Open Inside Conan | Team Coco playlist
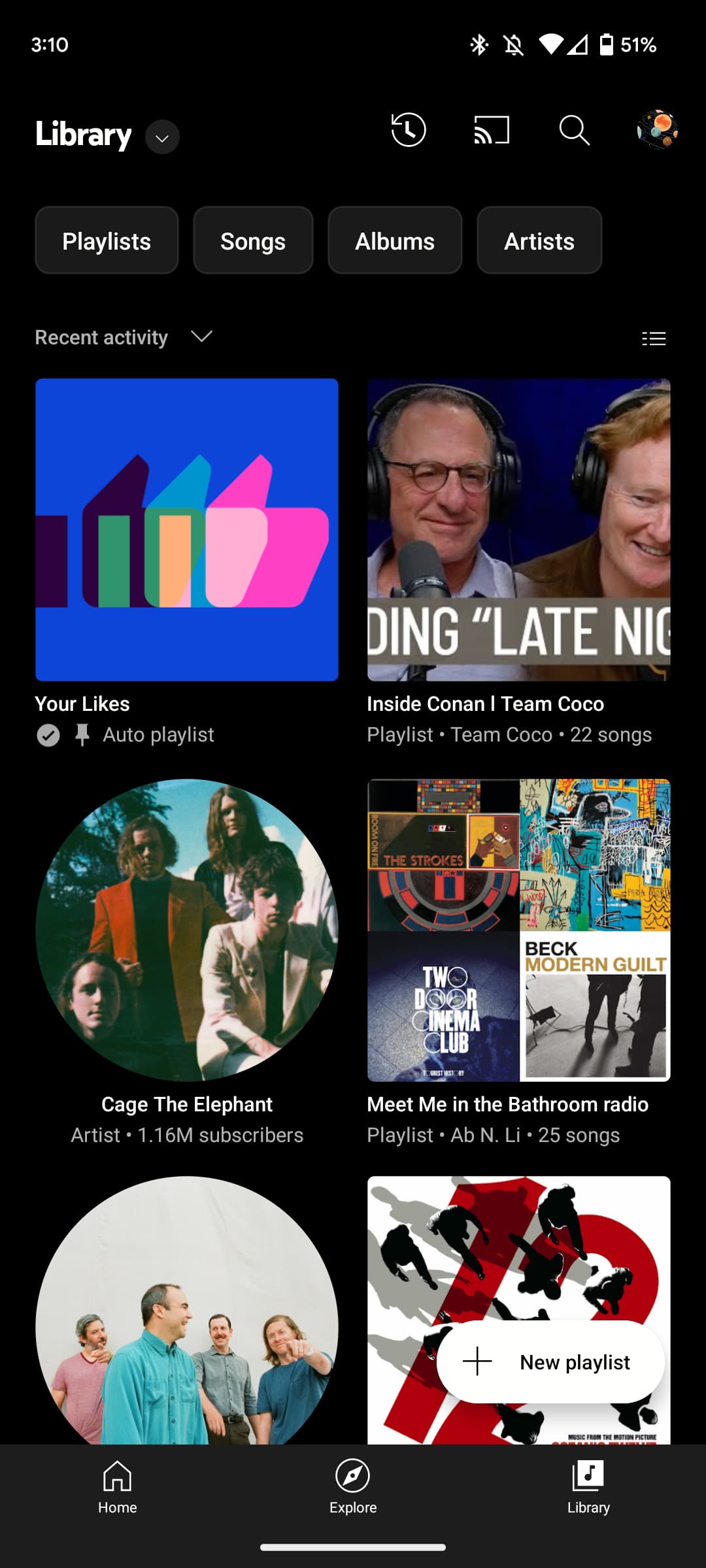The height and width of the screenshot is (1568, 706). coord(518,530)
